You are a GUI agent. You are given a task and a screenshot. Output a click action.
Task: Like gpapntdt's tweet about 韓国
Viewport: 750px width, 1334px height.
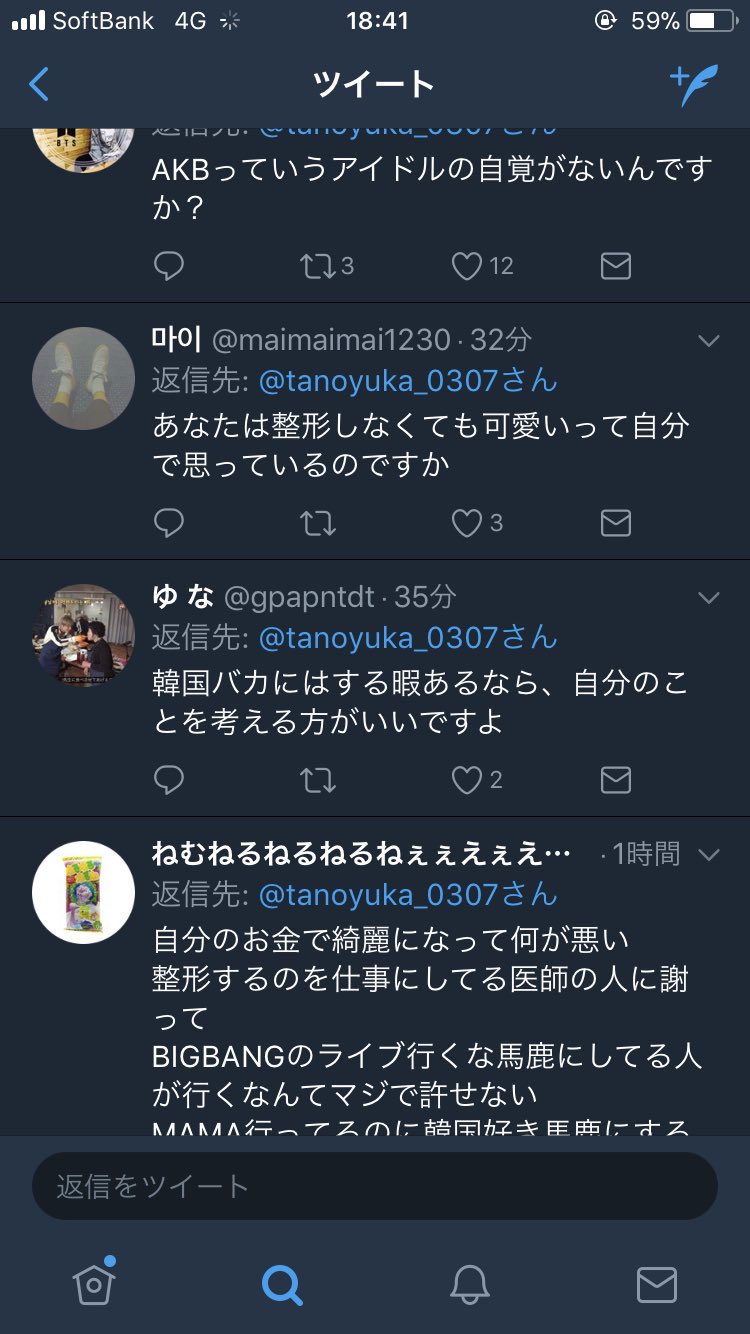[466, 779]
